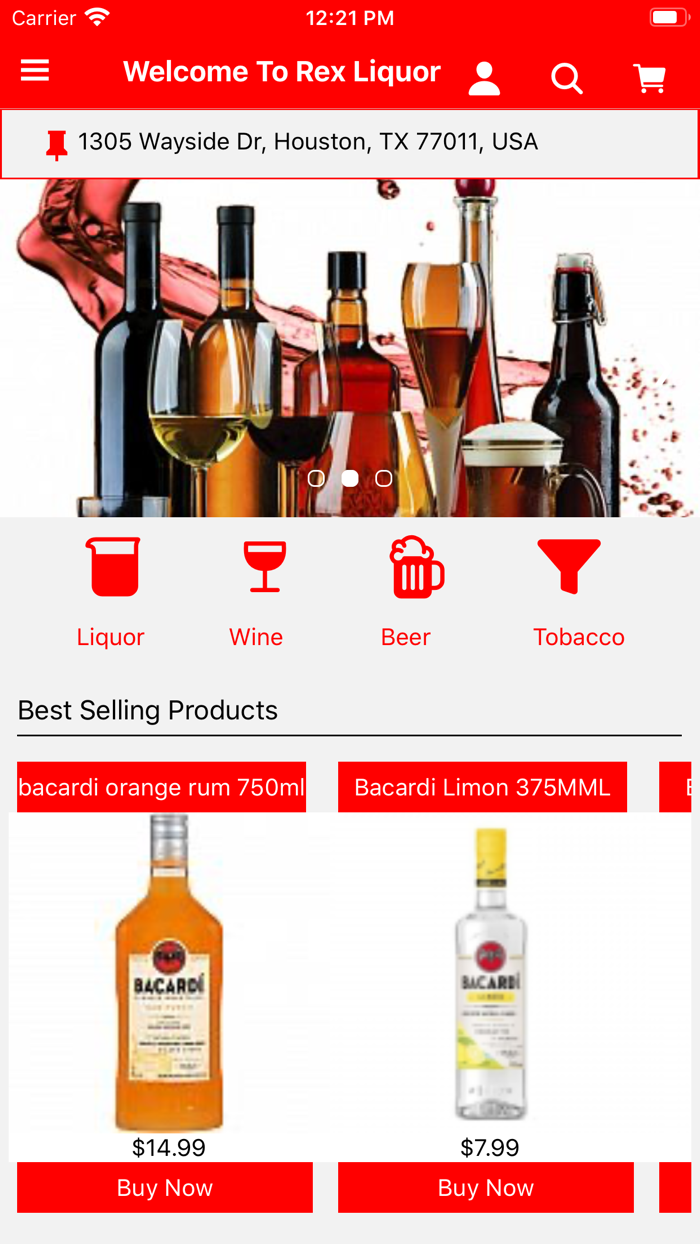Open the hamburger drawer menu
Image resolution: width=700 pixels, height=1244 pixels.
click(35, 70)
